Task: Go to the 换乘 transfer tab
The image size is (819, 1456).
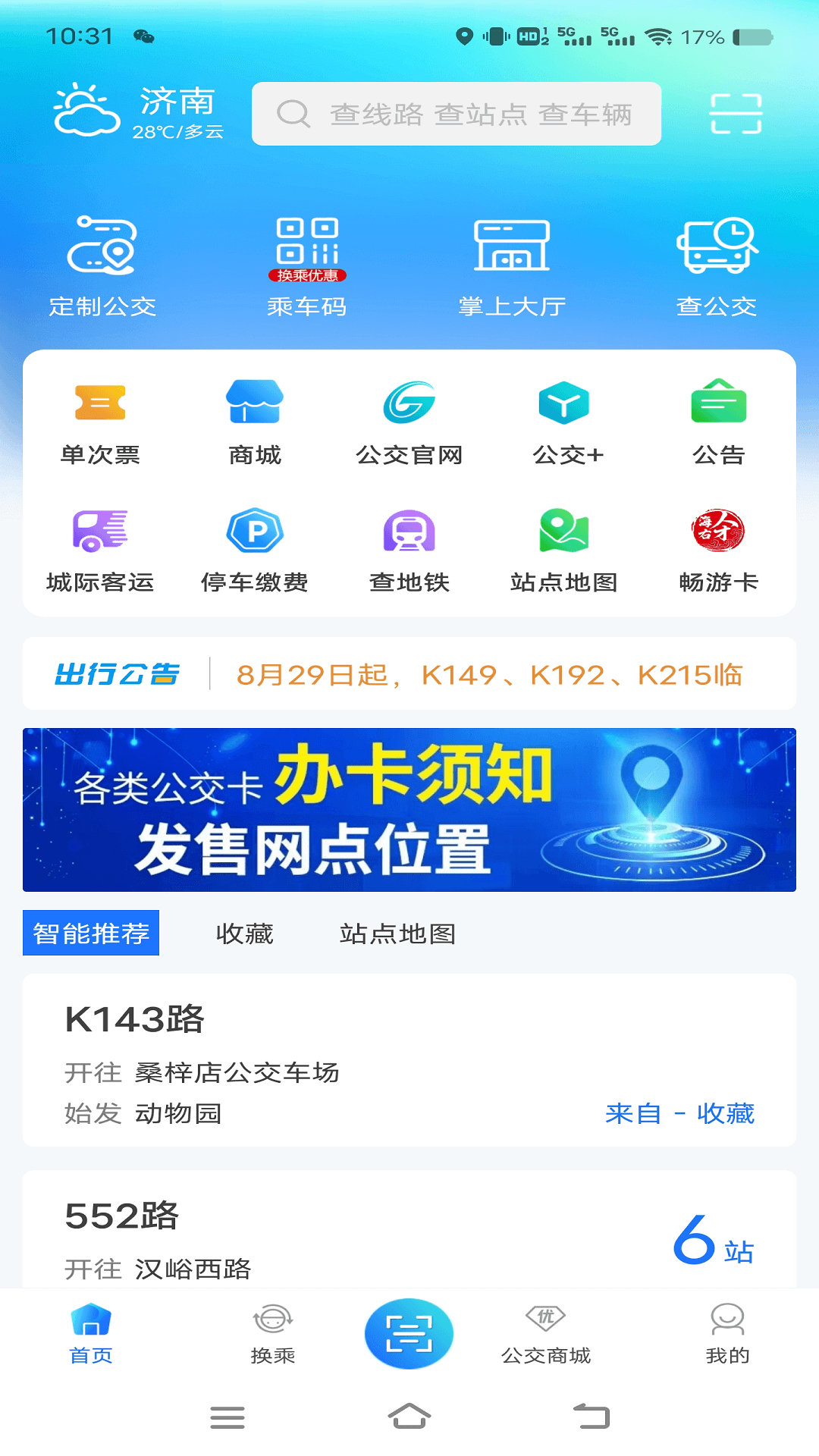Action: (x=273, y=1334)
